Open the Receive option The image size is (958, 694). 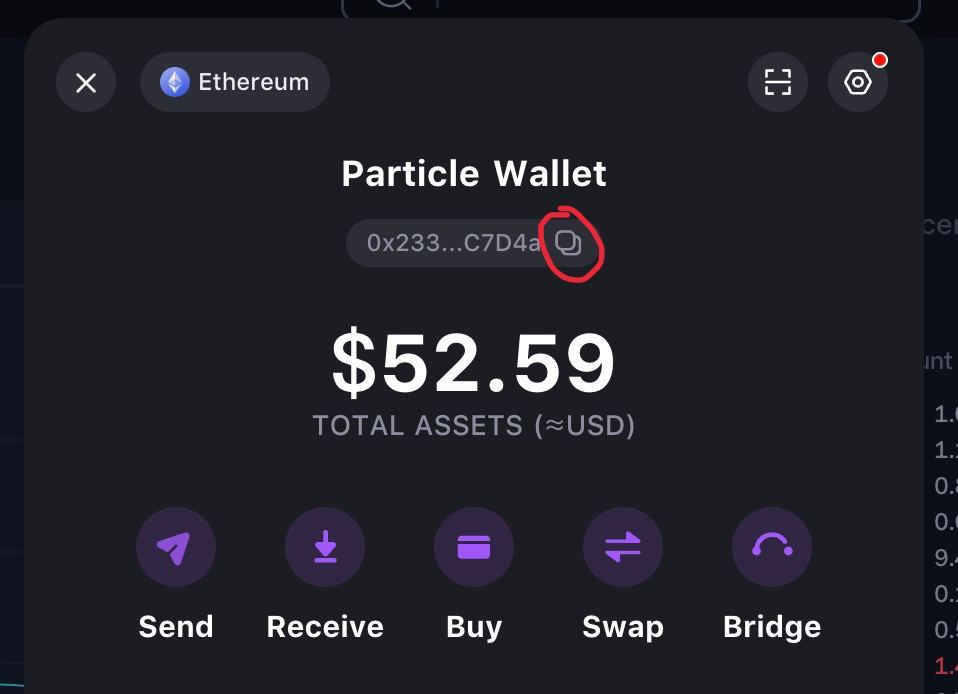pos(325,548)
